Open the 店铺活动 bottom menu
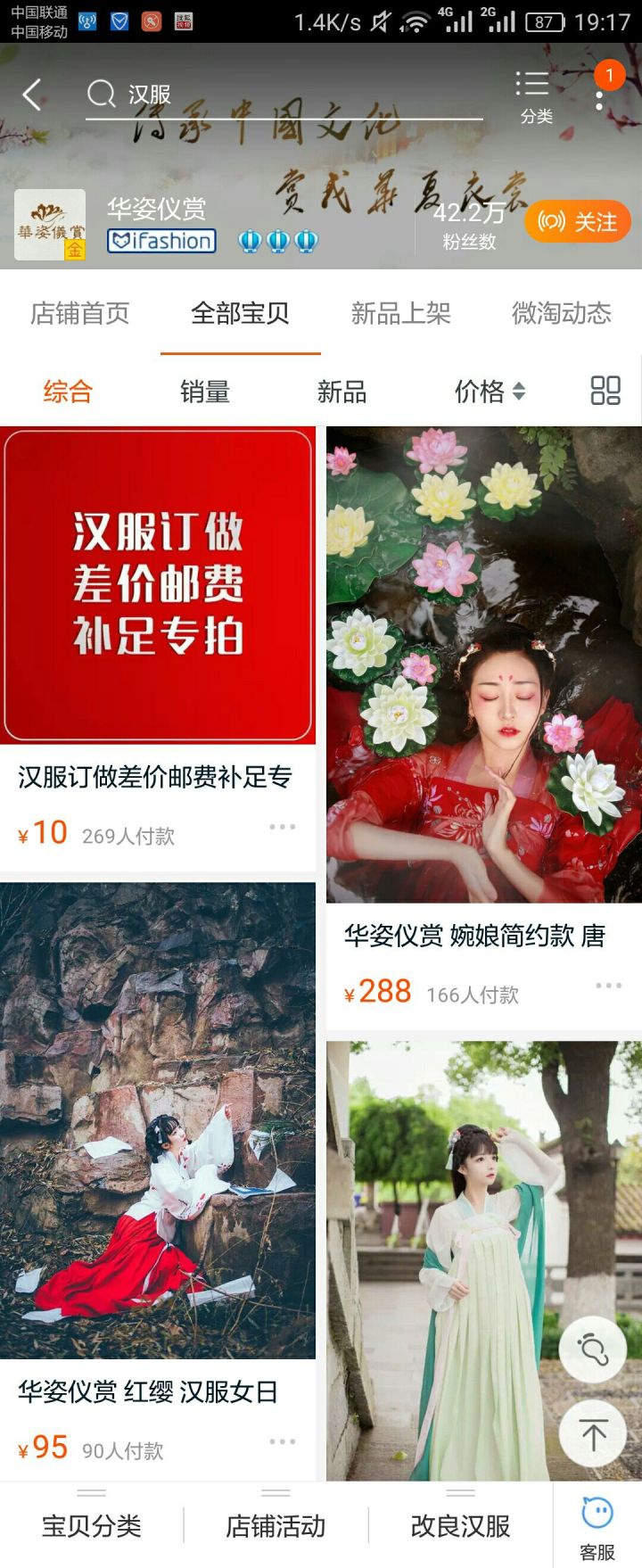 pos(276,1526)
